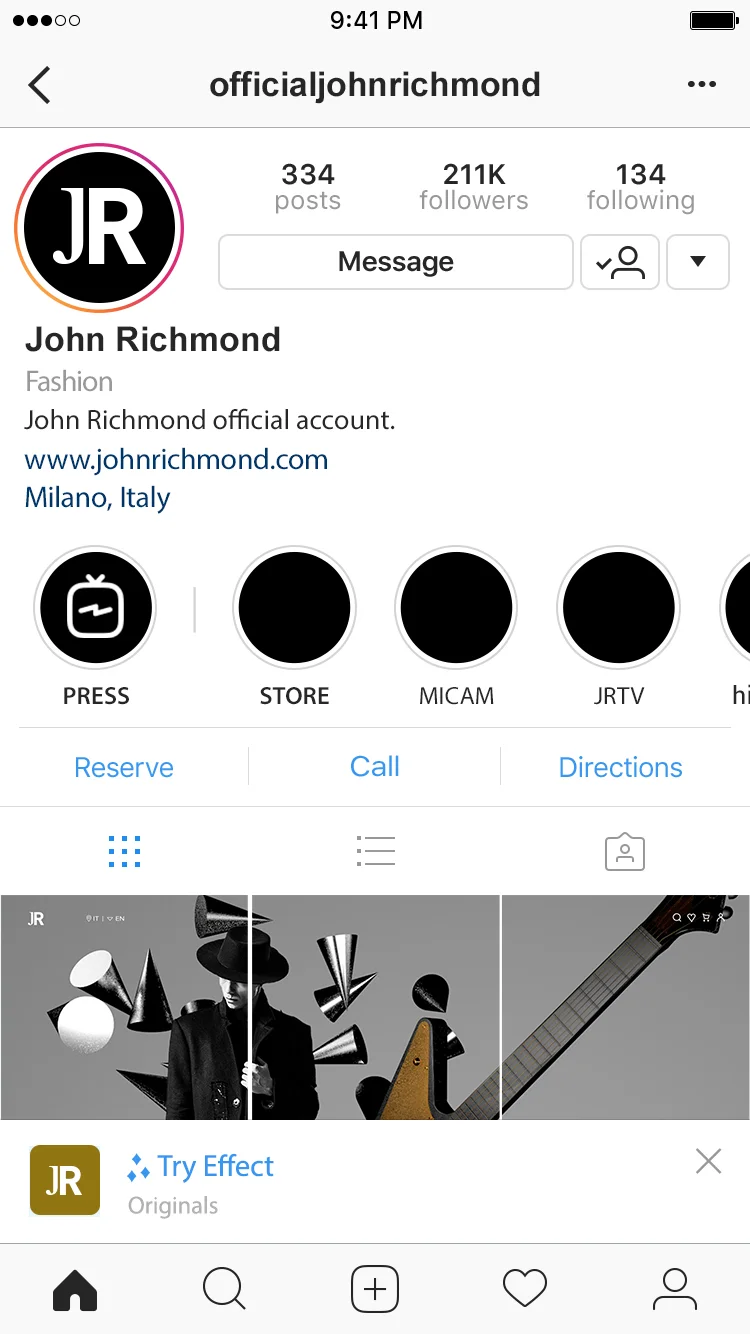Dismiss the Try Effect banner

point(708,1161)
